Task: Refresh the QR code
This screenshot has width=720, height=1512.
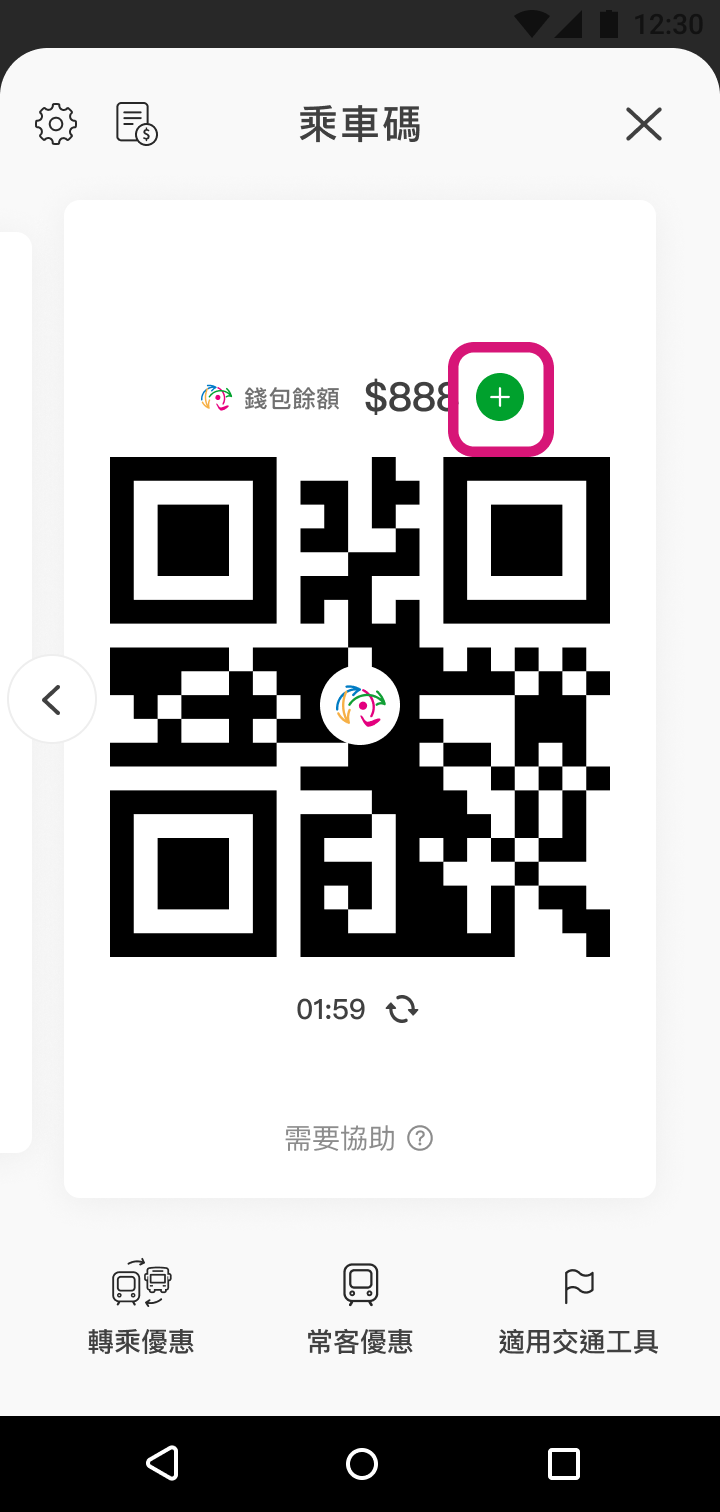Action: (x=402, y=1009)
